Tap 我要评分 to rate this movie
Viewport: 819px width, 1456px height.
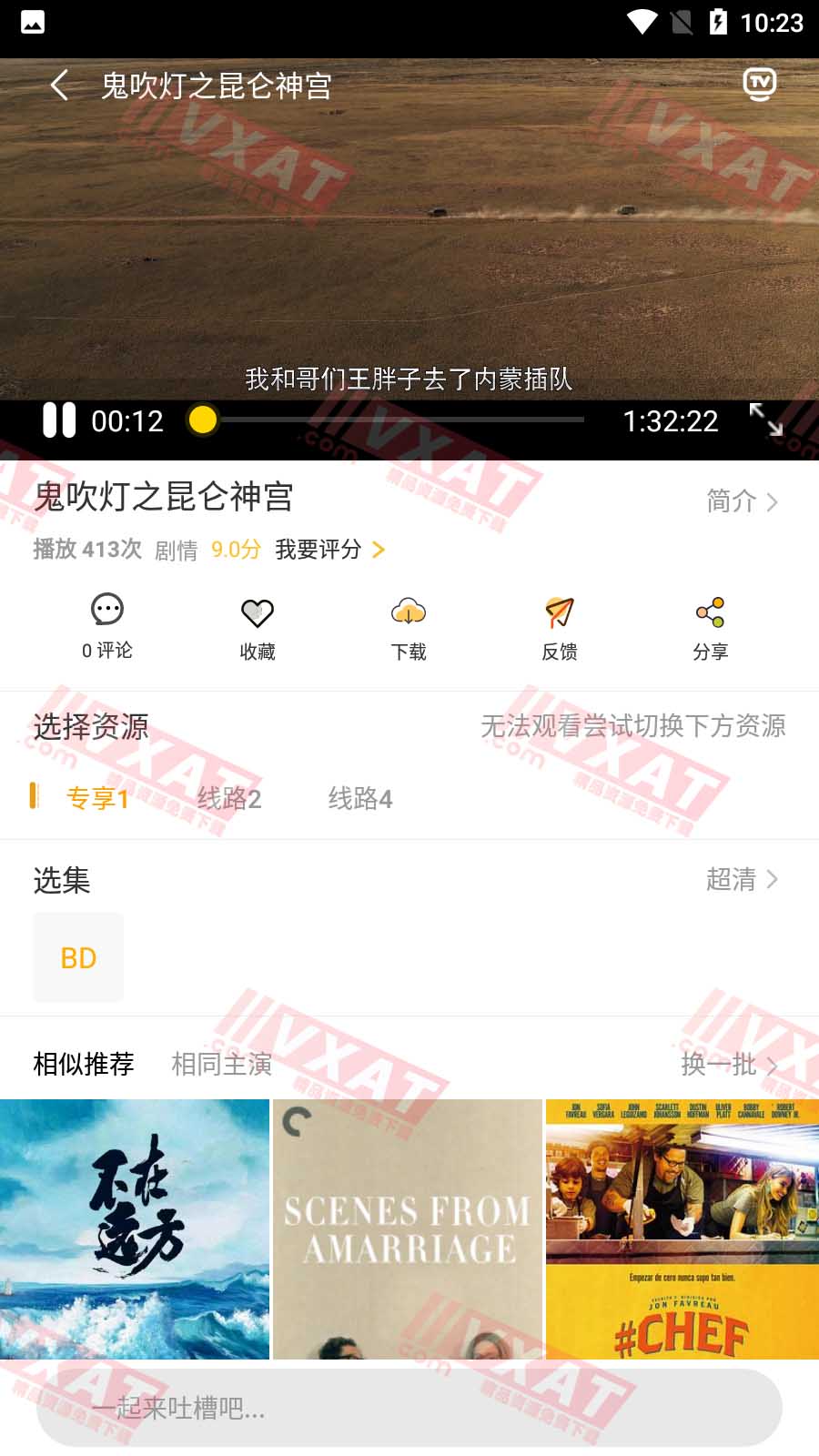tap(329, 550)
